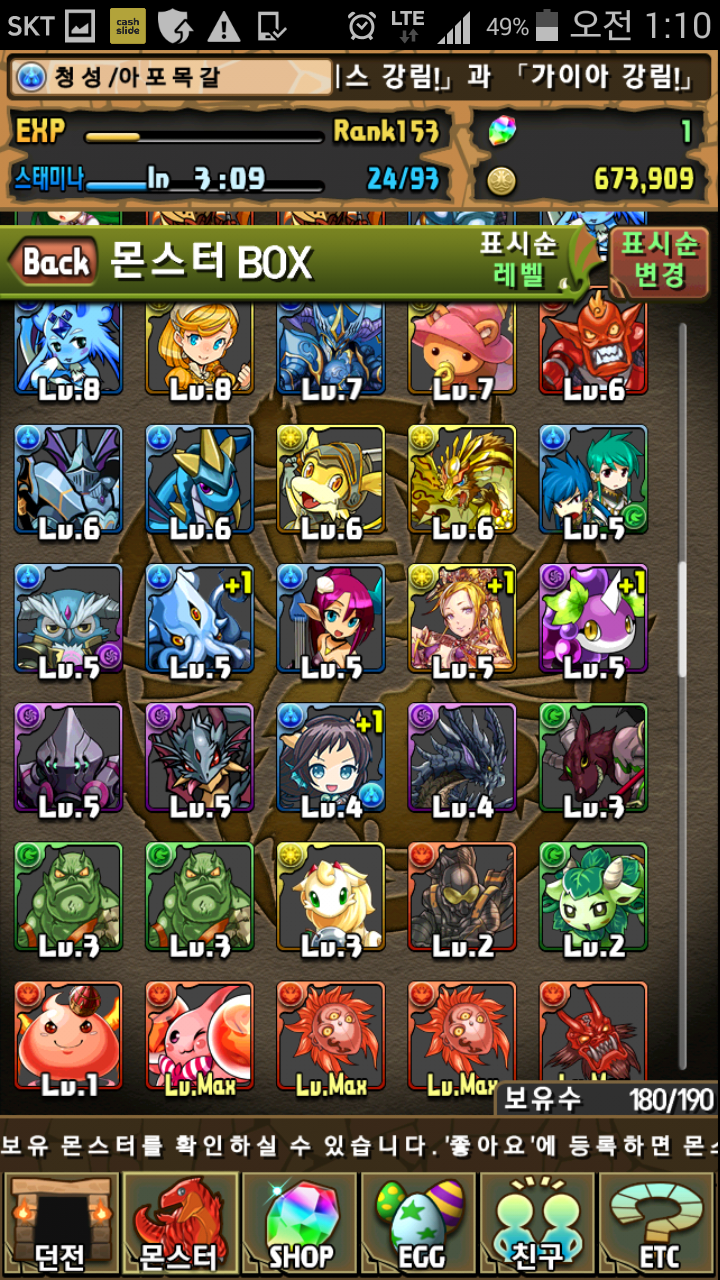Select the yellow dinosaur monster Lv.6
Screen dimensions: 720x1280
click(x=331, y=478)
